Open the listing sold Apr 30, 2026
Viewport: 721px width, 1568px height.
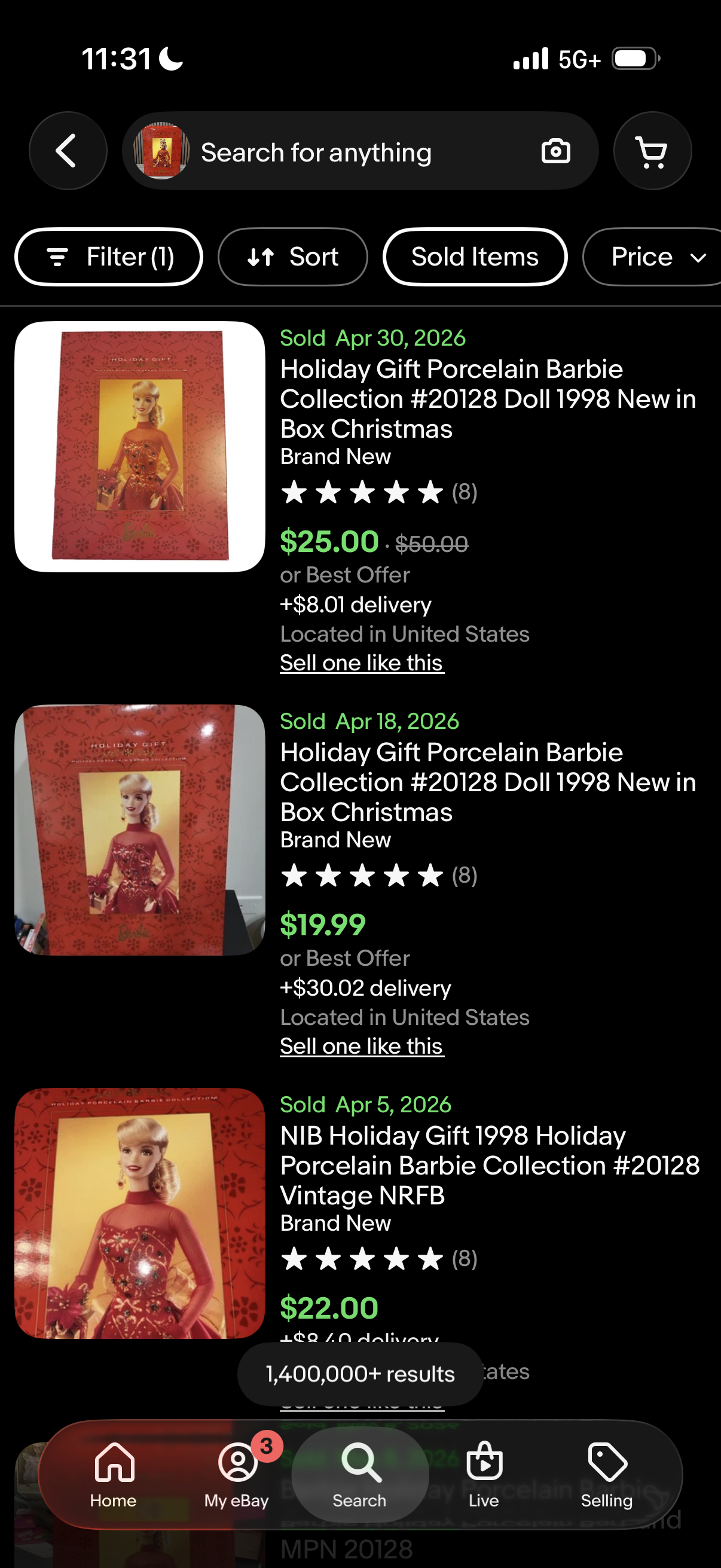[x=487, y=399]
